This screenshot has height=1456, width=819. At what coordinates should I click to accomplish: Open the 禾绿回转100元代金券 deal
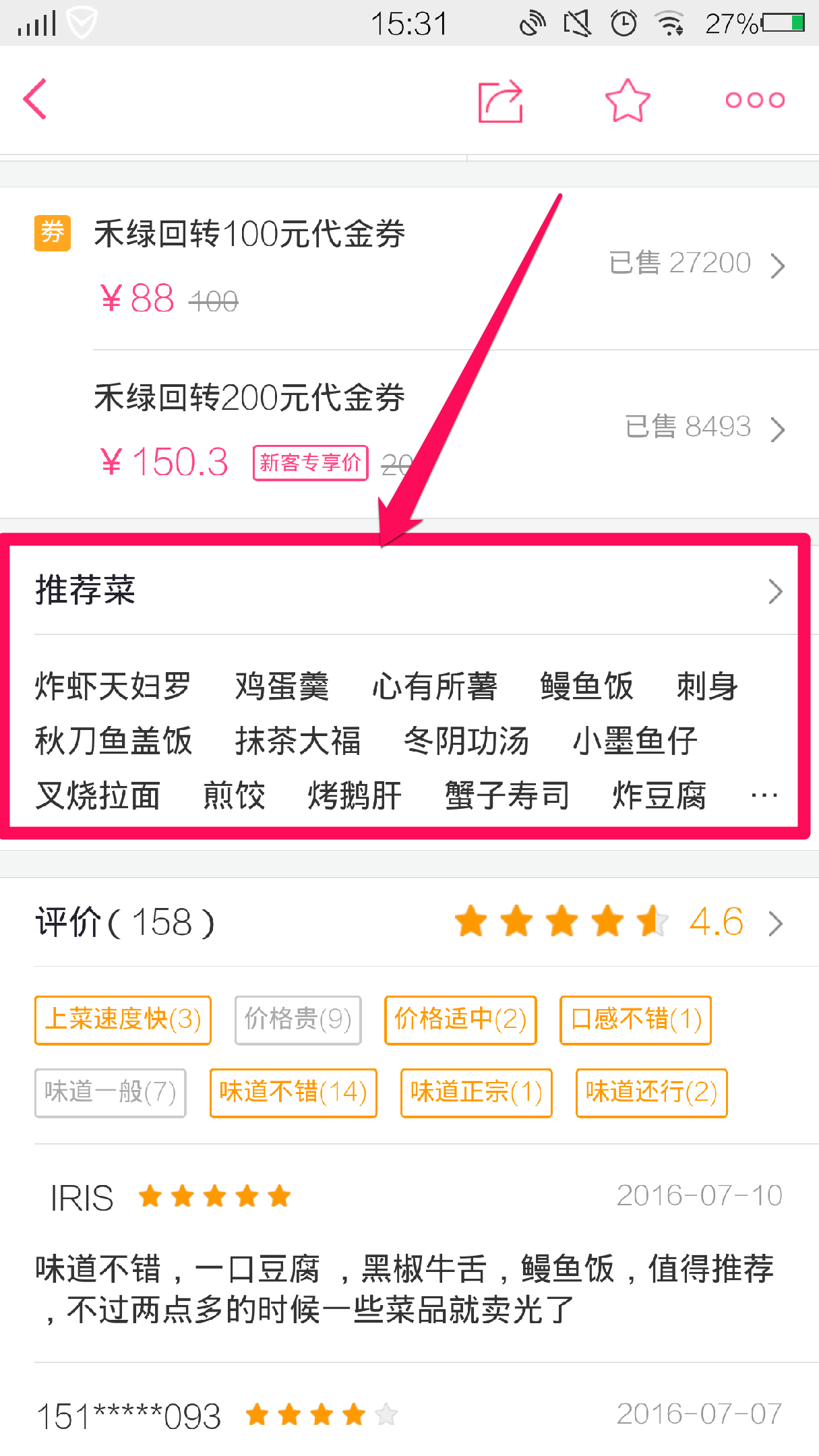(404, 266)
